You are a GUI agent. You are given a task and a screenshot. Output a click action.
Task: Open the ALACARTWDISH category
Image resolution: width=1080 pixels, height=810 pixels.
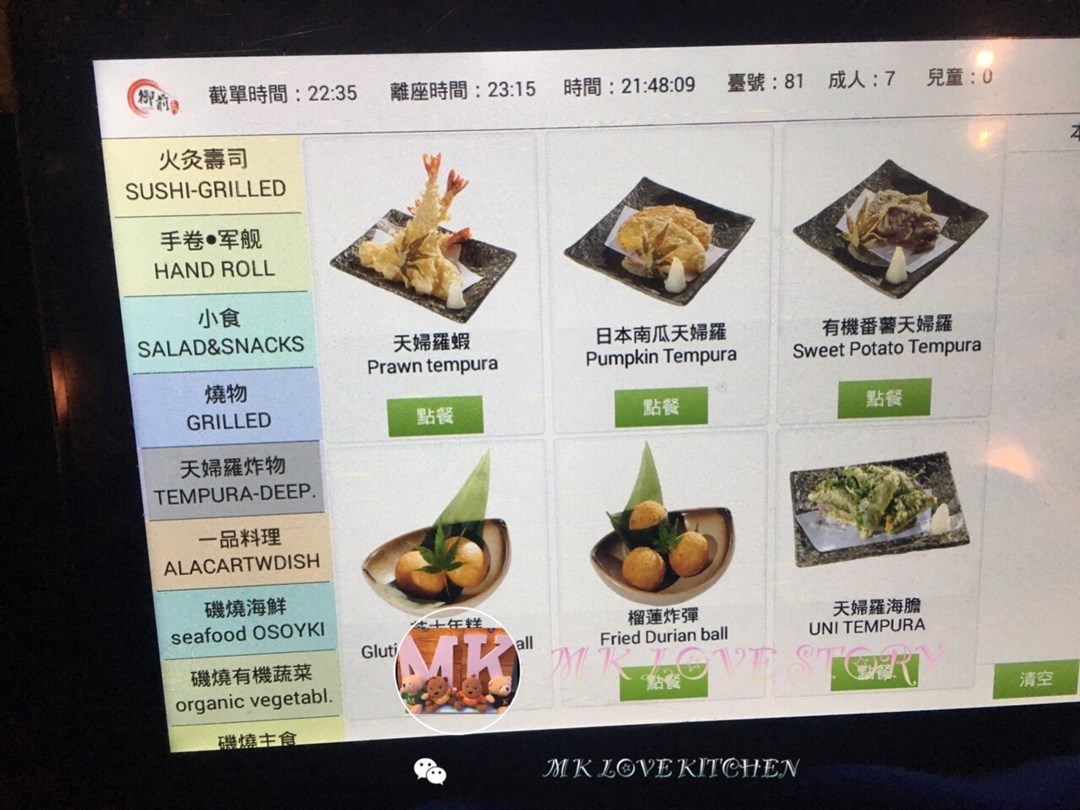(241, 552)
